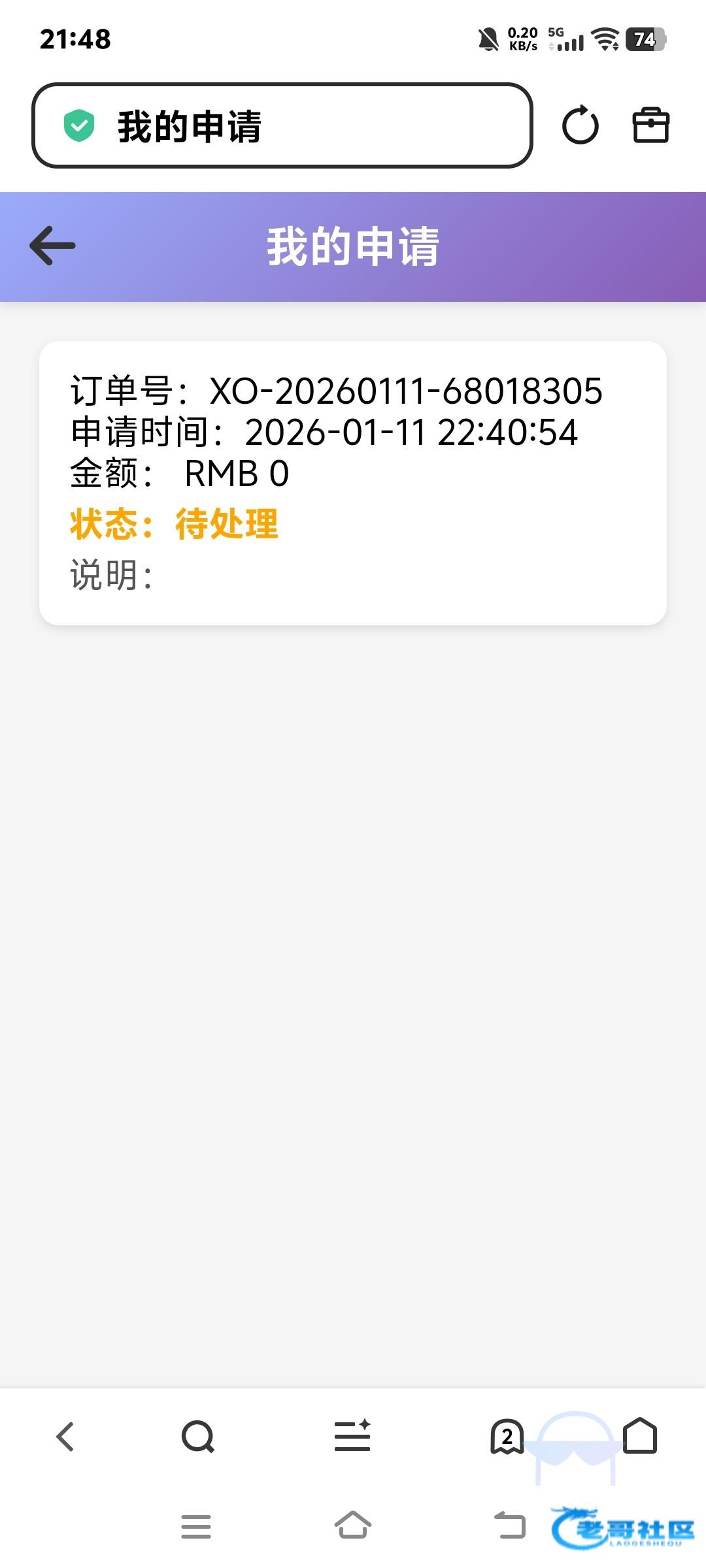Open the browser menu with sparkle
Screen dimensions: 706x1568
click(x=352, y=1437)
